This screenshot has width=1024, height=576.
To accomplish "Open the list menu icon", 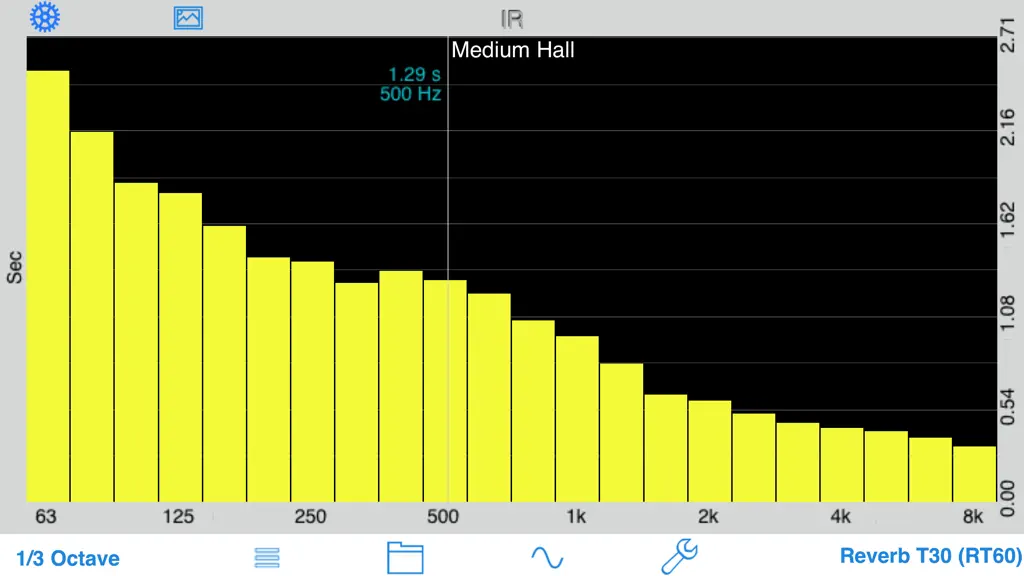I will pos(267,558).
